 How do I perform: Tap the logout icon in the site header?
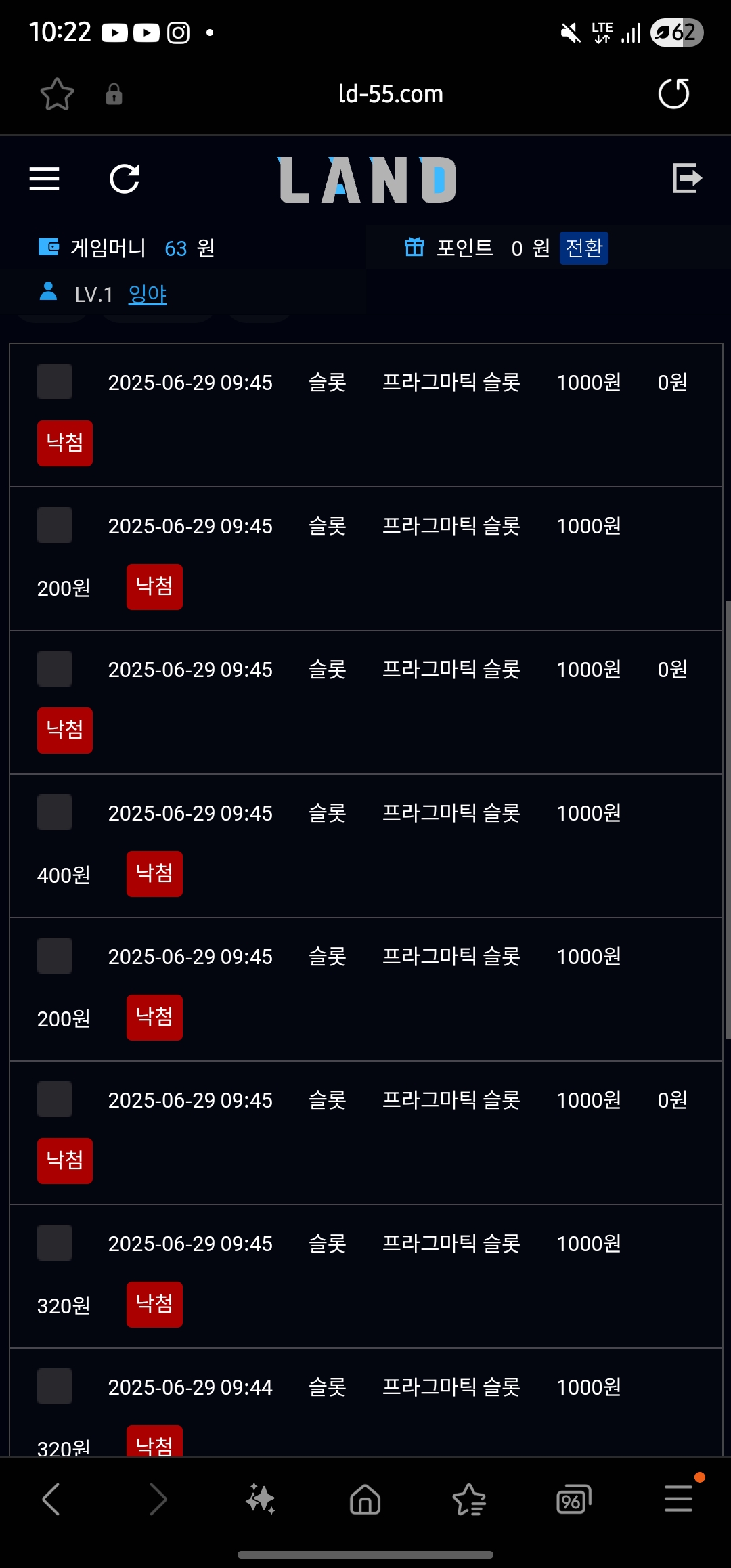pyautogui.click(x=687, y=178)
